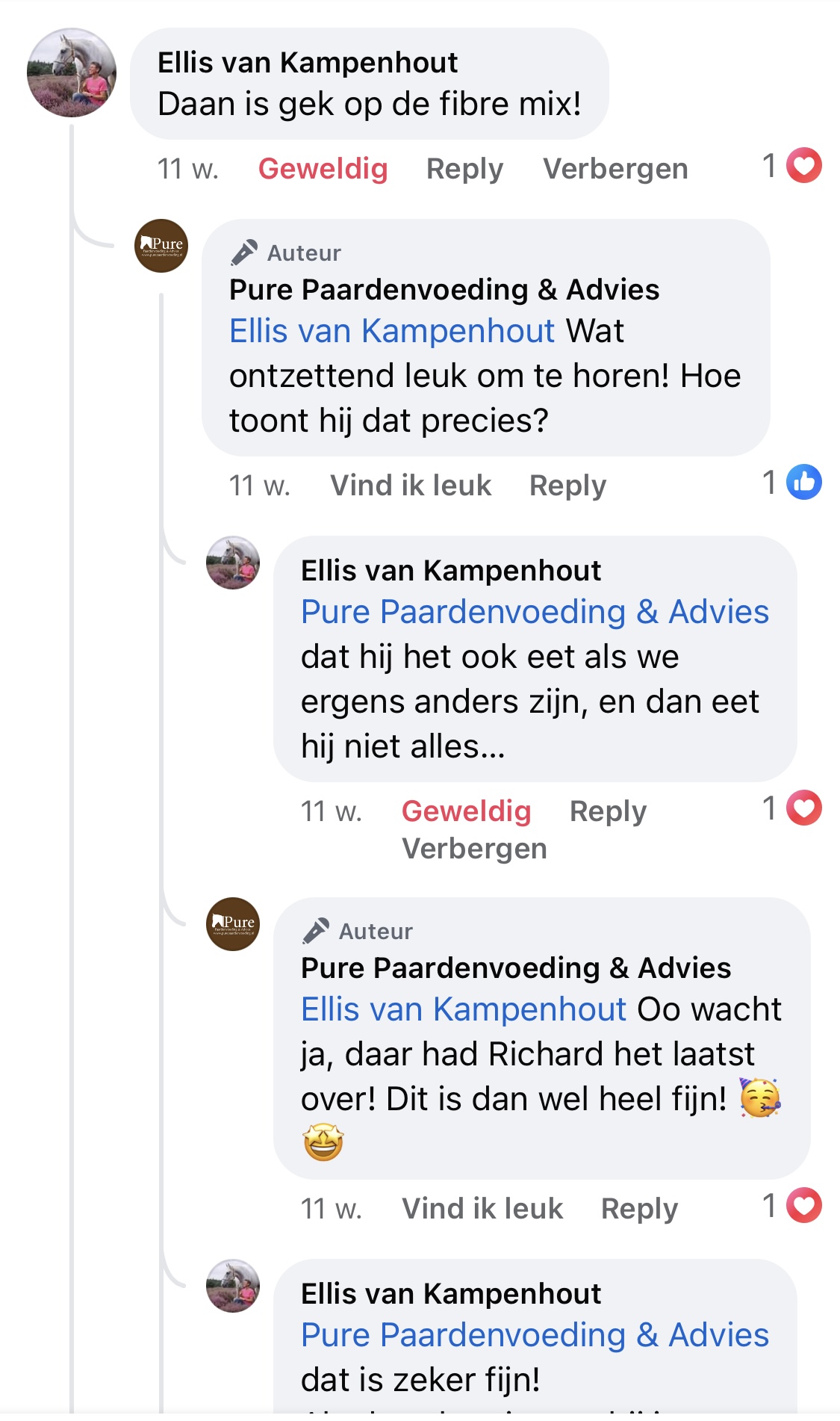Reply to 'Hoe toont hij dat precies?' comment
840x1421 pixels.
point(567,486)
